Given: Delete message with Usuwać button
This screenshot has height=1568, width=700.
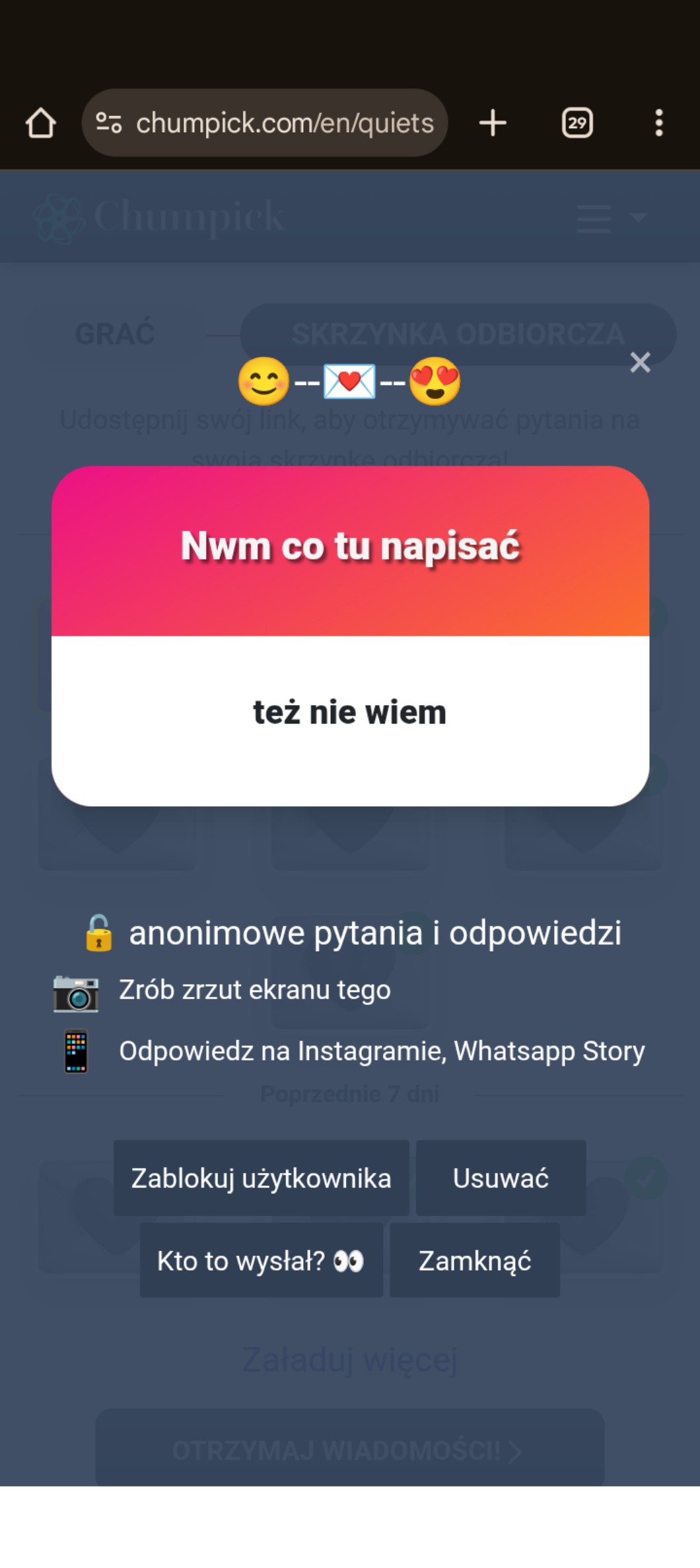Looking at the screenshot, I should tap(501, 1178).
